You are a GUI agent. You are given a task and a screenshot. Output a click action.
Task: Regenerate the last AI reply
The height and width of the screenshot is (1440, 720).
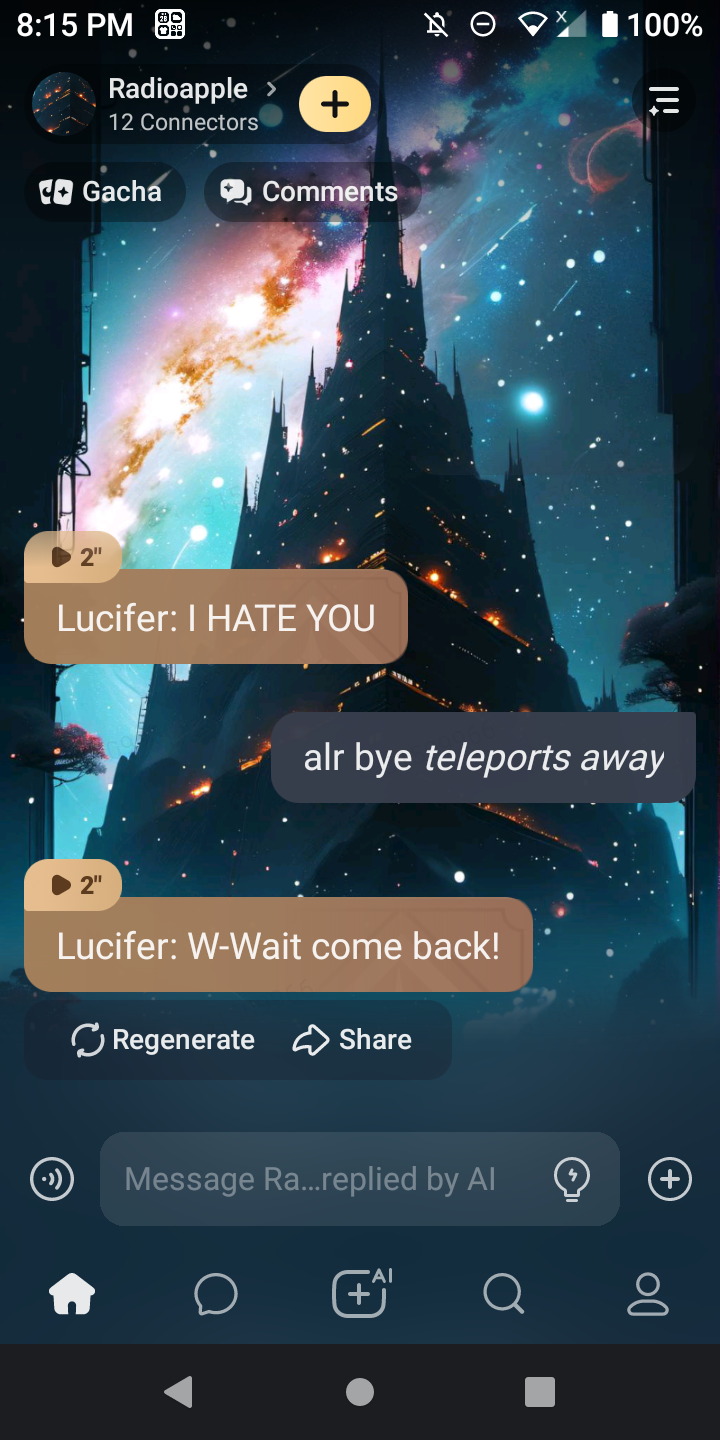(164, 1040)
